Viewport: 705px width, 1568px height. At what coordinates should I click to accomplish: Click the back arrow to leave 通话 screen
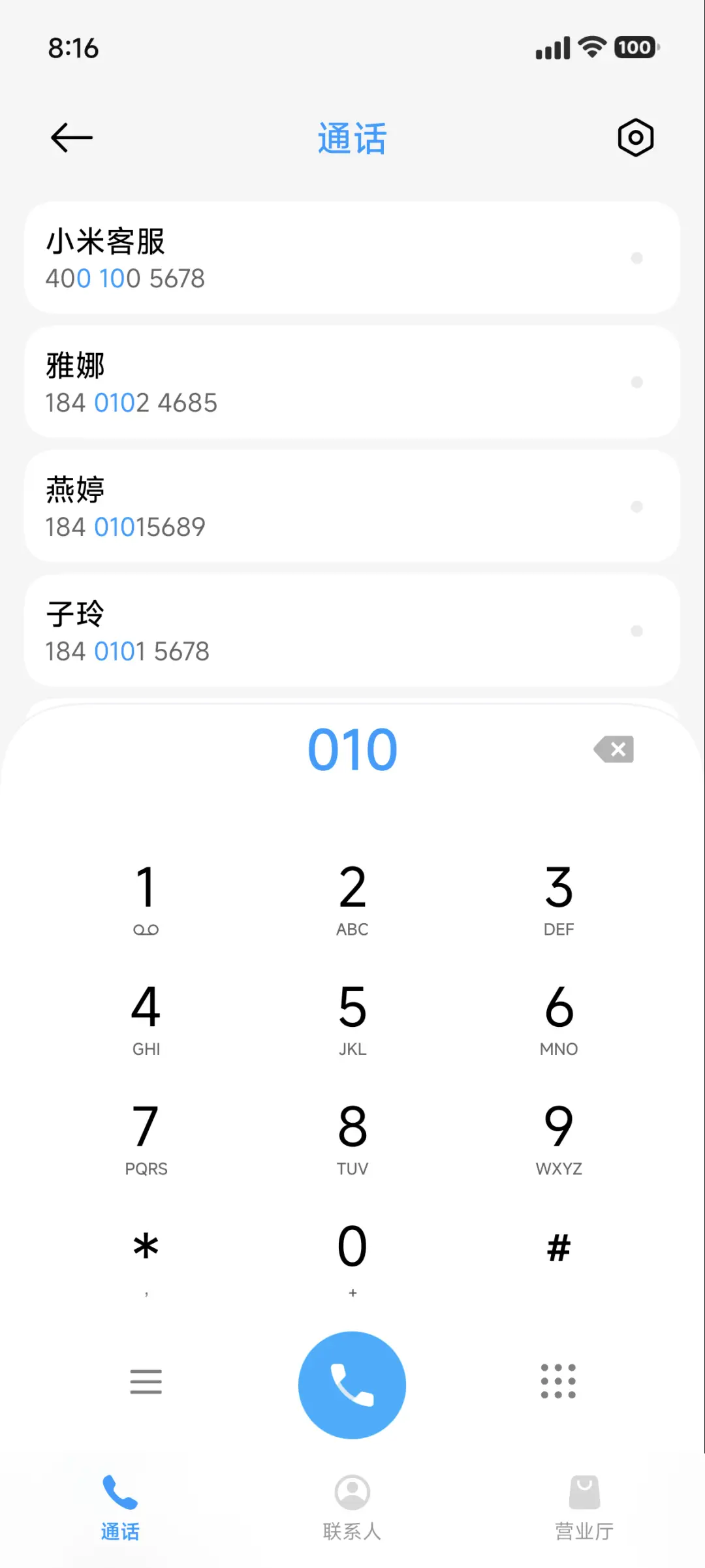pos(70,137)
